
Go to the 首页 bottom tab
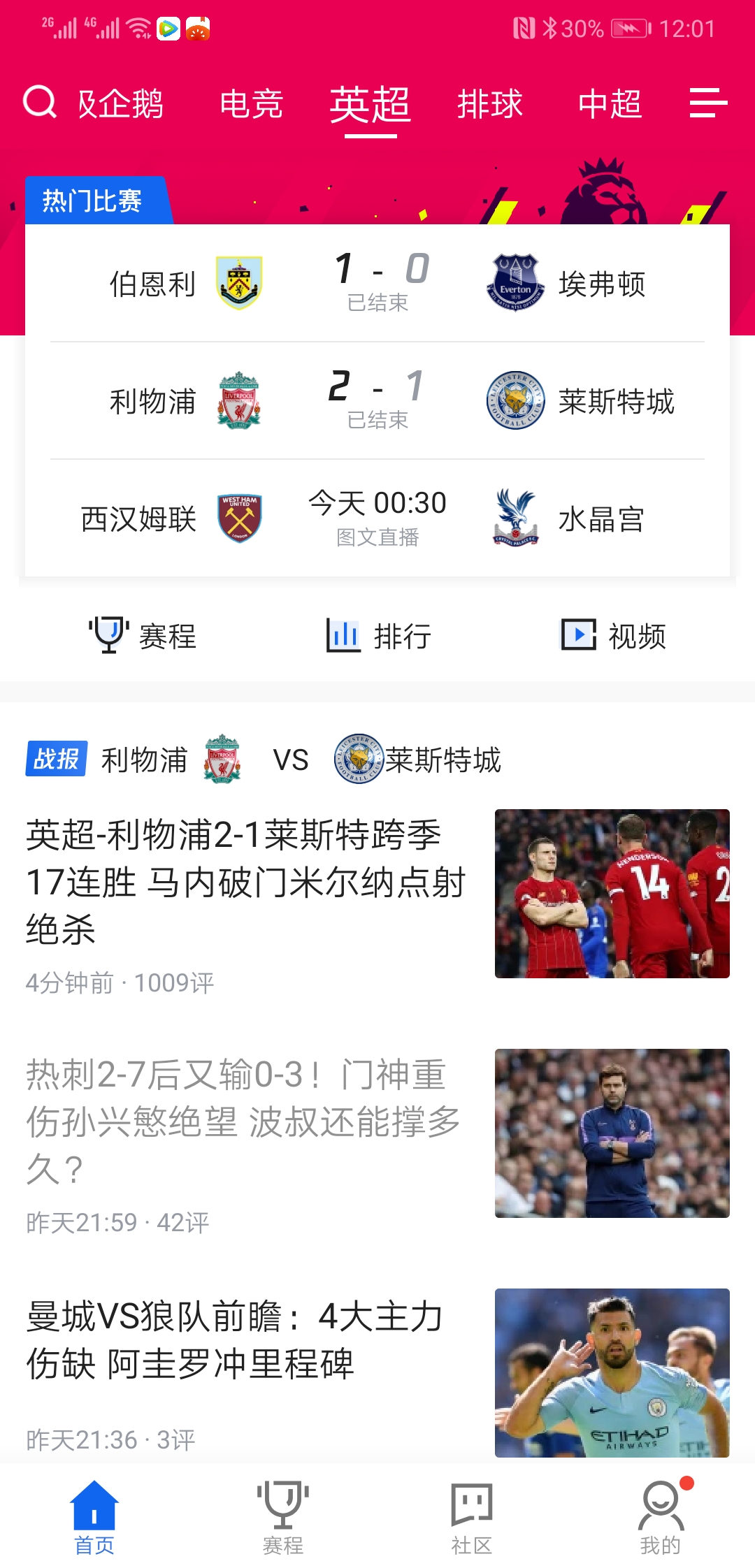tap(94, 1518)
